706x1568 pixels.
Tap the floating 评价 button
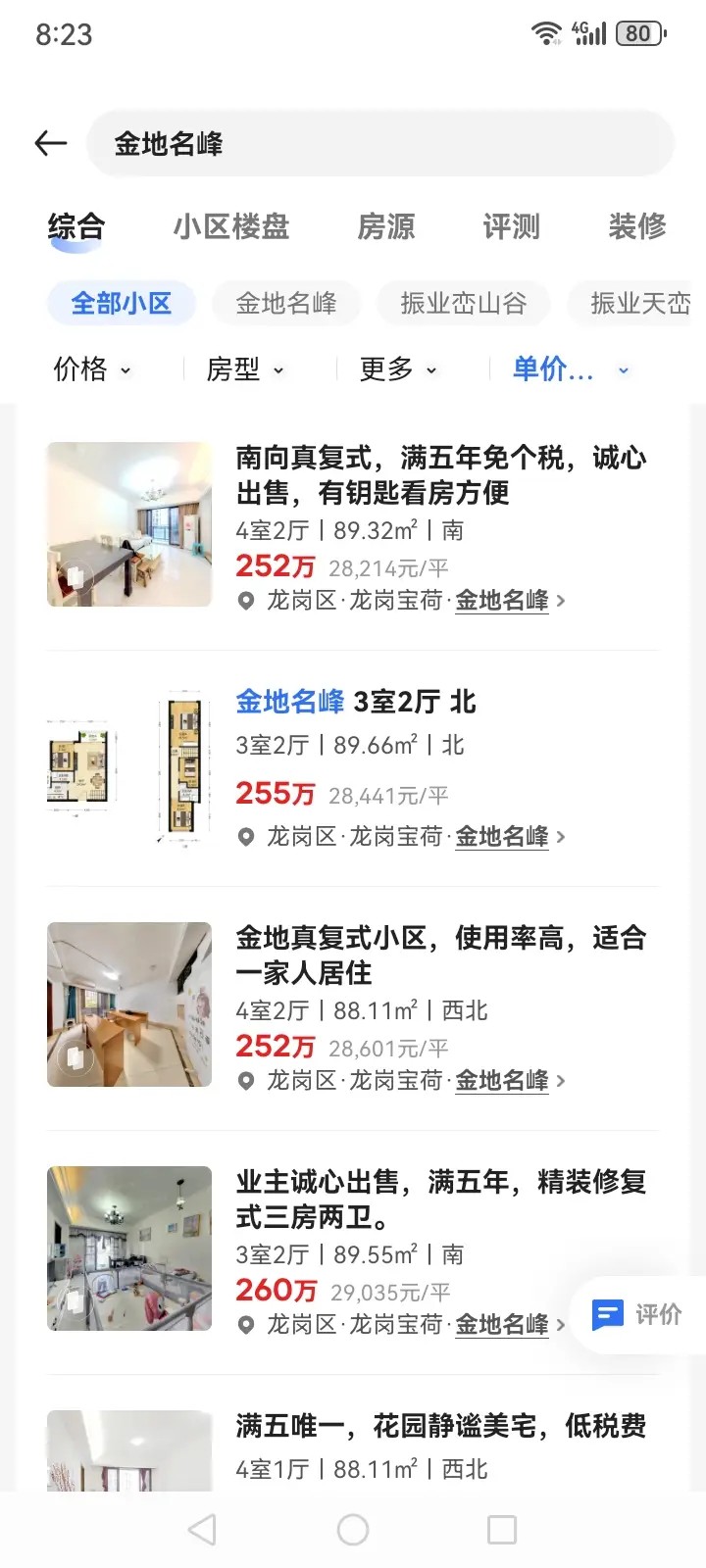(637, 1314)
